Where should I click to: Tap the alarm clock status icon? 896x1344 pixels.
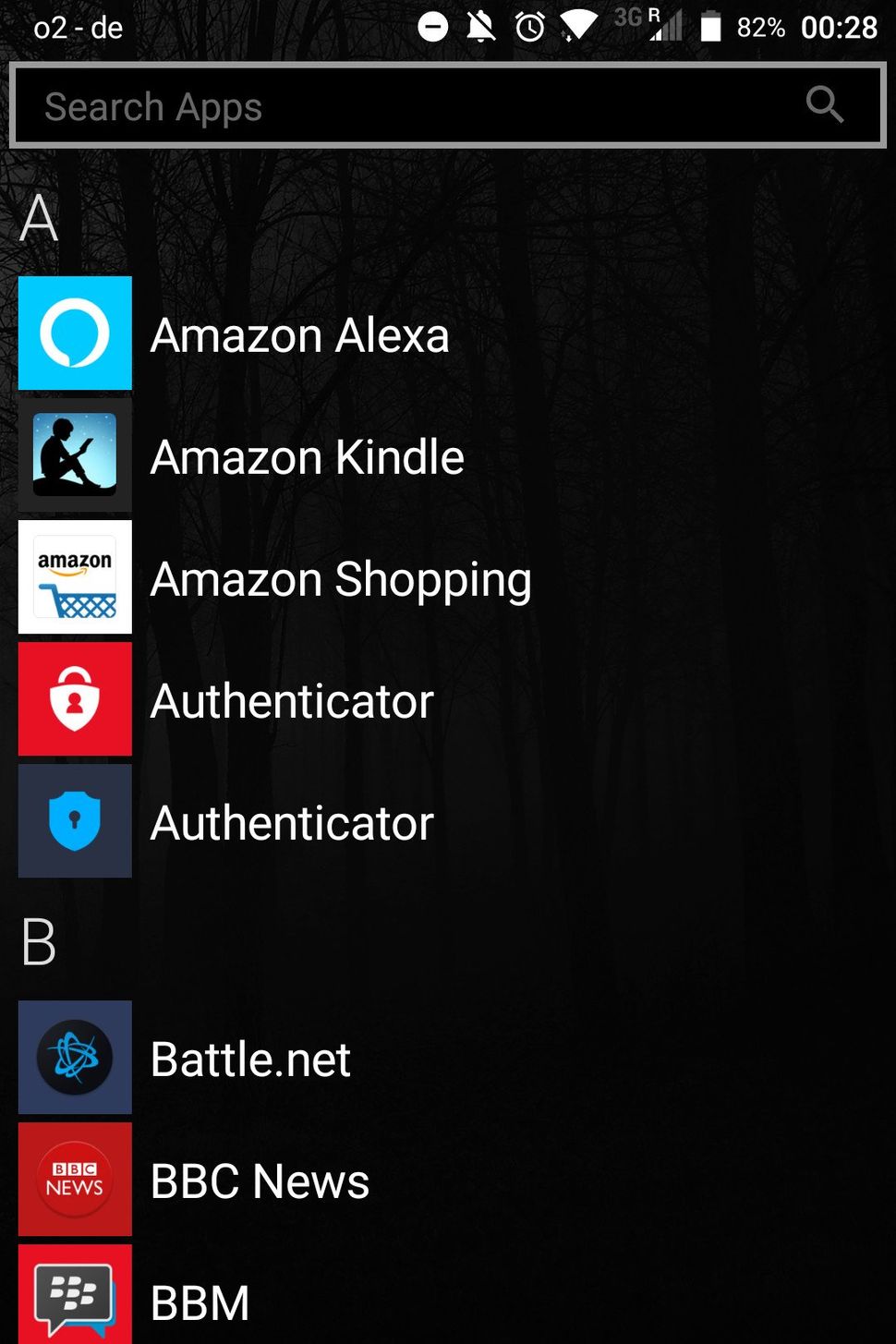click(x=528, y=27)
